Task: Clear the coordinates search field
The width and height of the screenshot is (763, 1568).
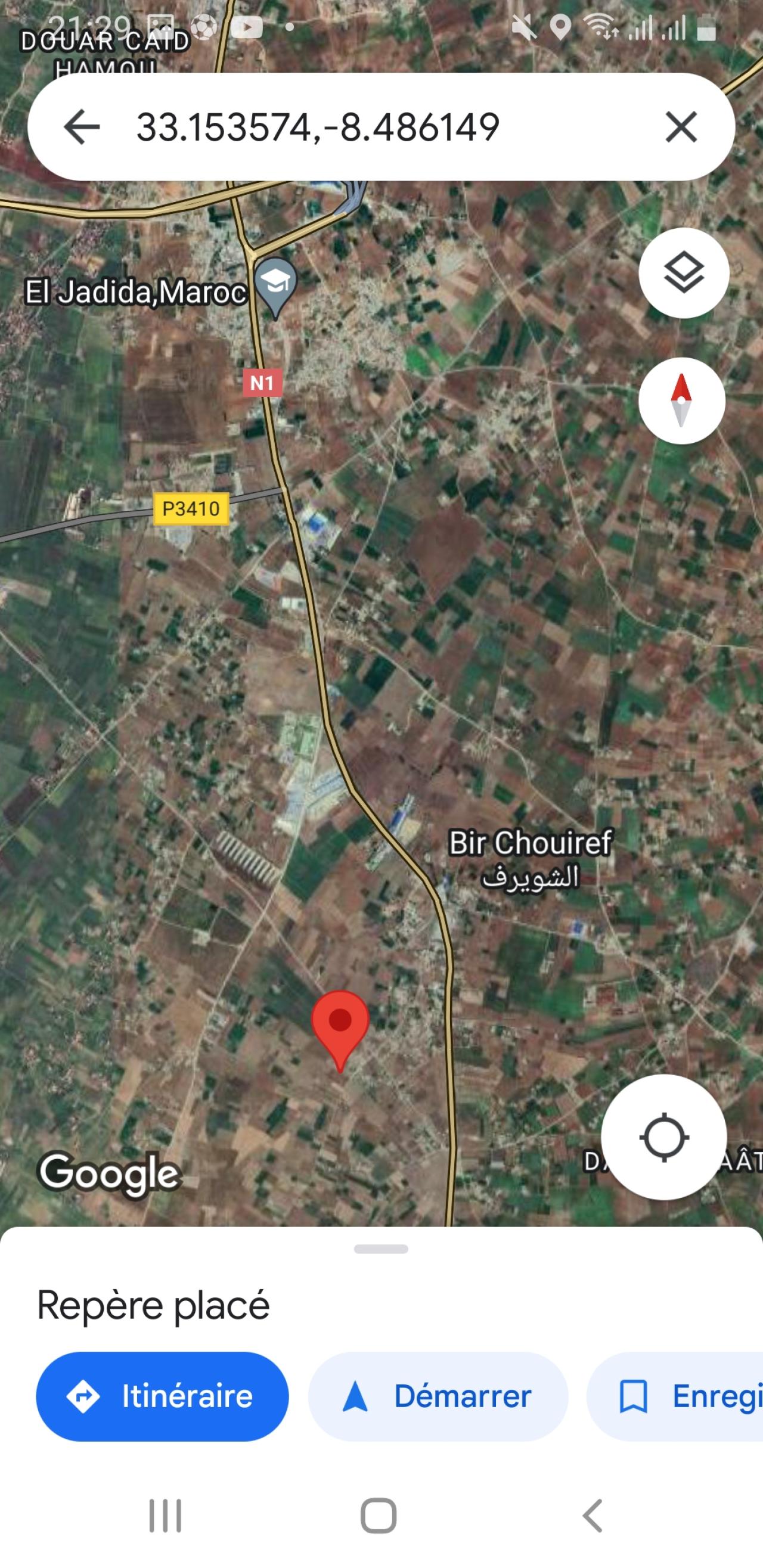Action: (681, 126)
